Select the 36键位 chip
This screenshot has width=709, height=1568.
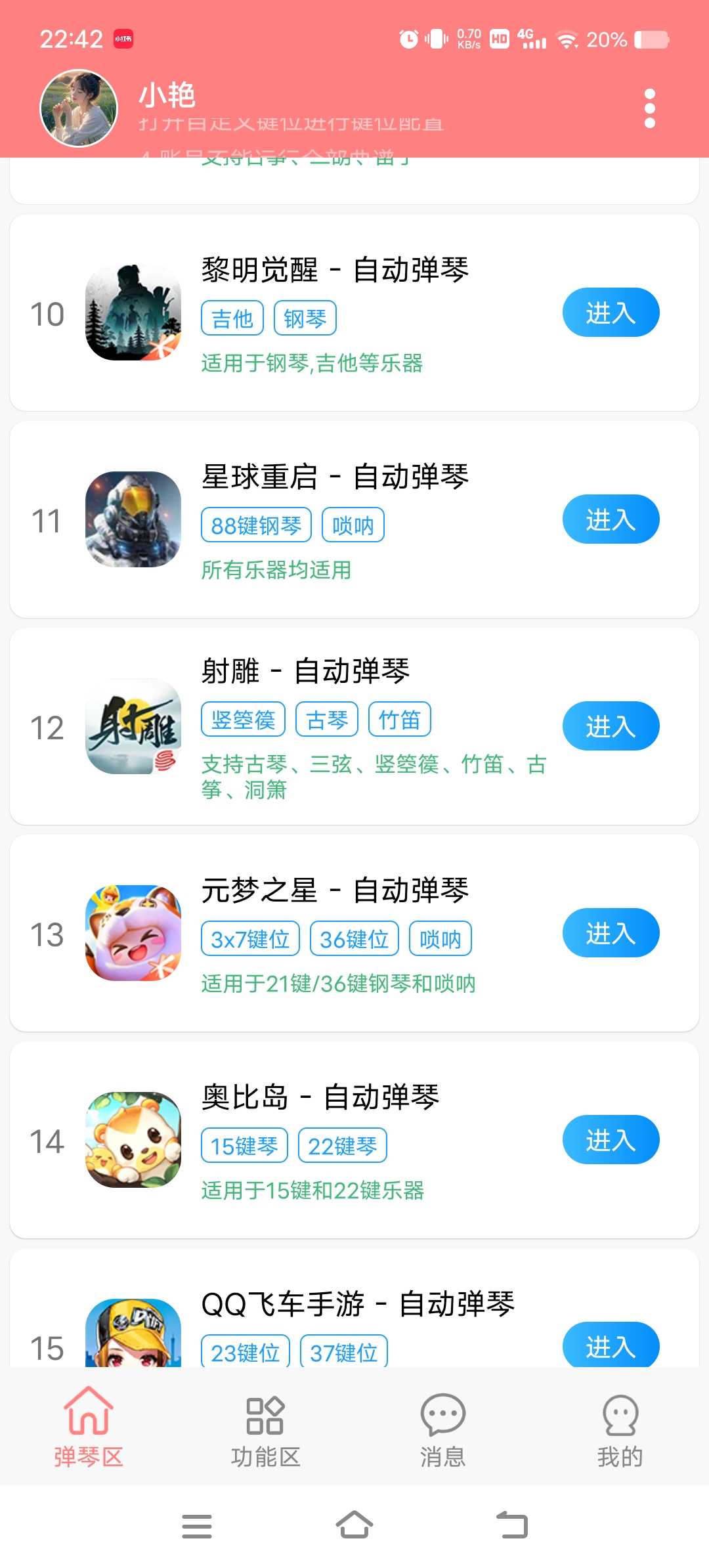tap(354, 940)
